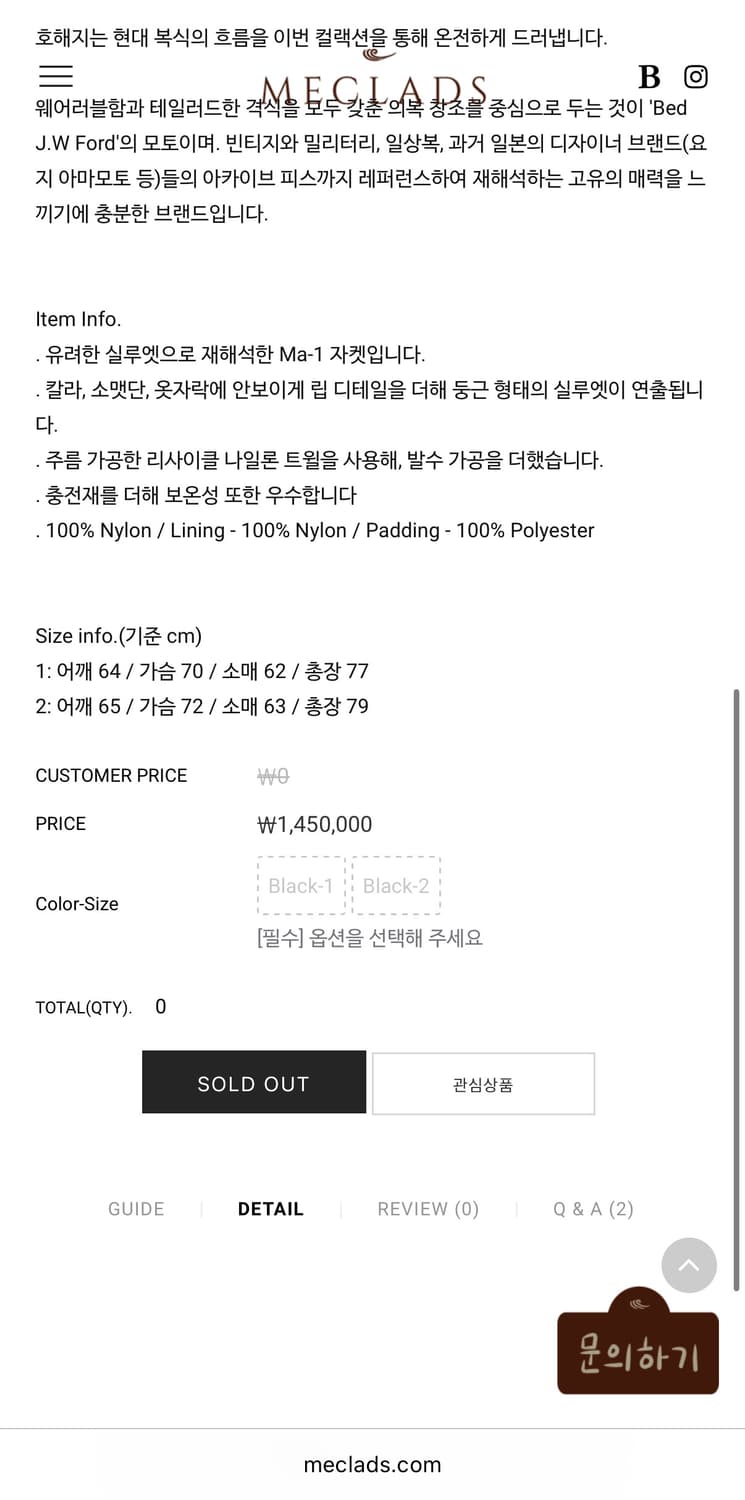Expand the REVIEW section
The image size is (745, 1500).
[427, 1209]
